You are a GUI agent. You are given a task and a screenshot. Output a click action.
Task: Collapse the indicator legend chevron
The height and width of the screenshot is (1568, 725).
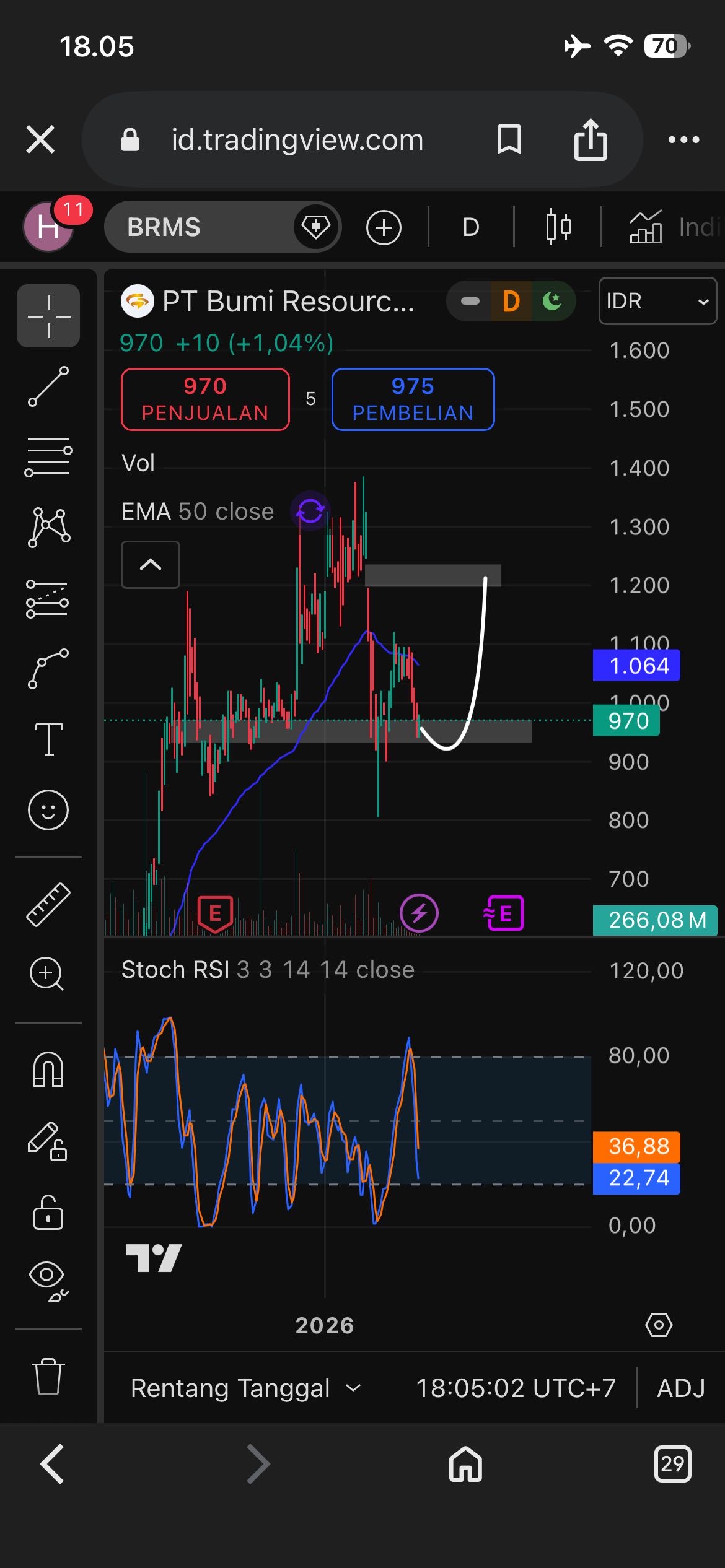point(151,565)
